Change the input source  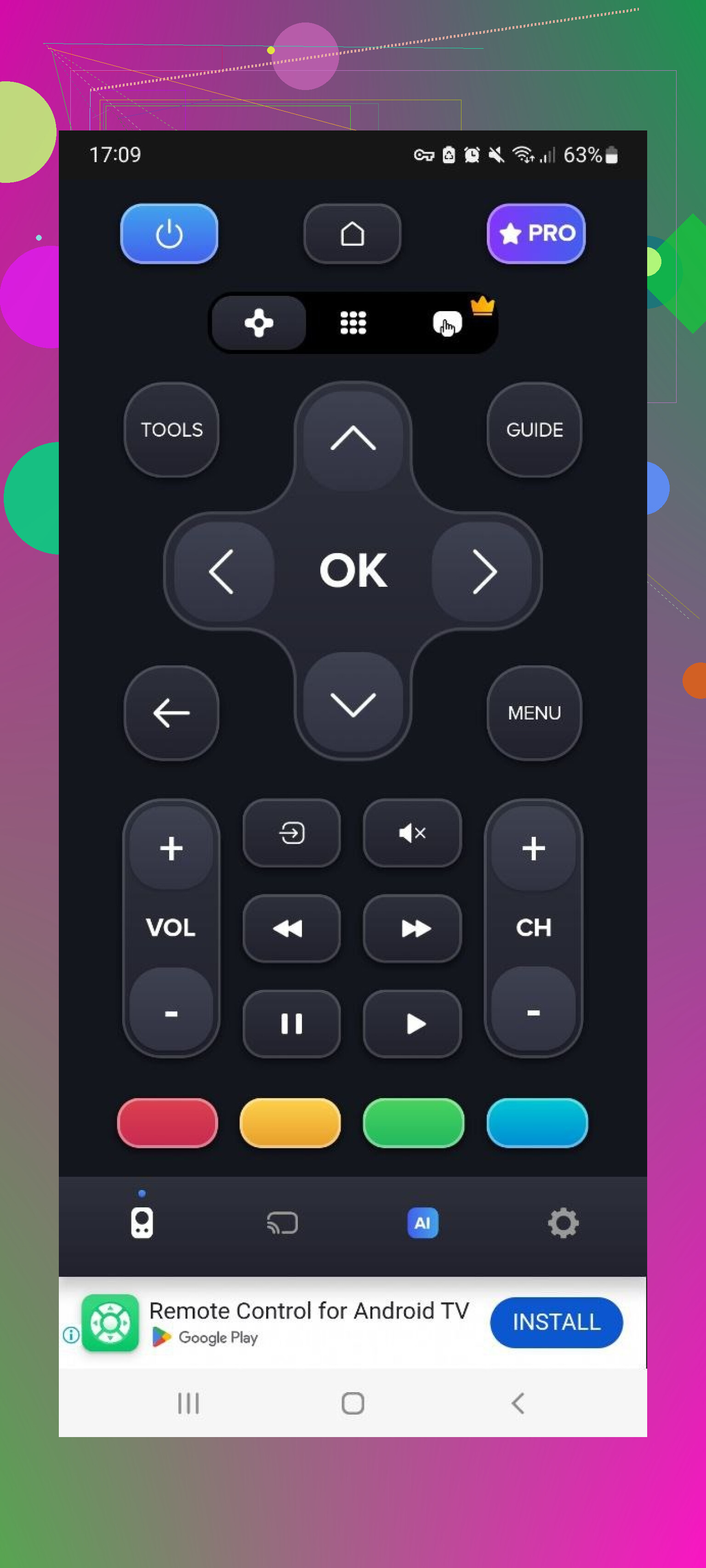pyautogui.click(x=291, y=832)
